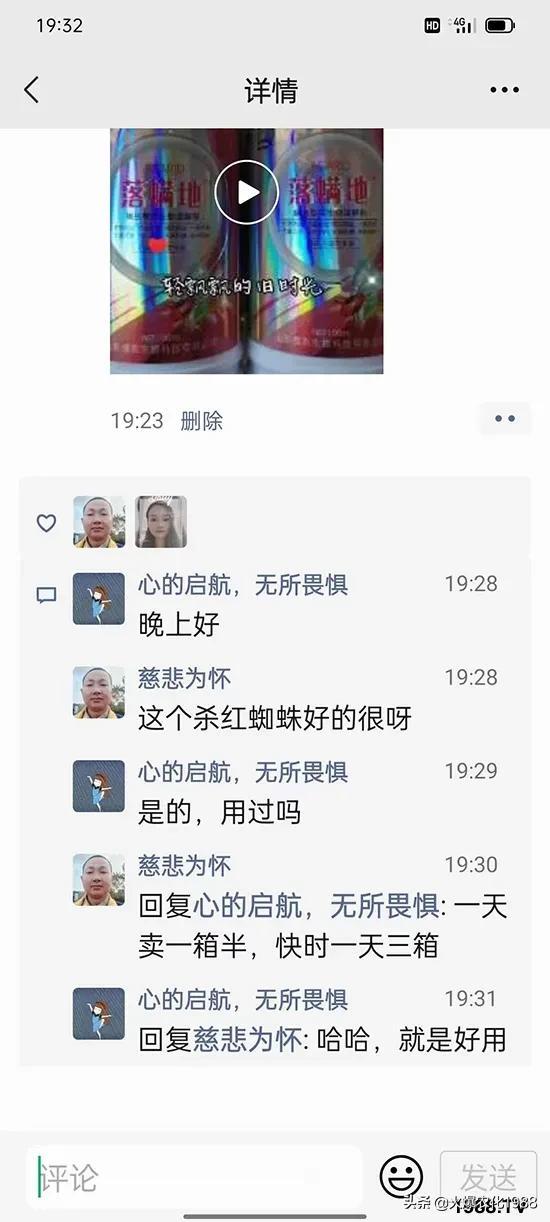Open the emoji picker smiley
Viewport: 550px width, 1222px height.
(401, 1177)
